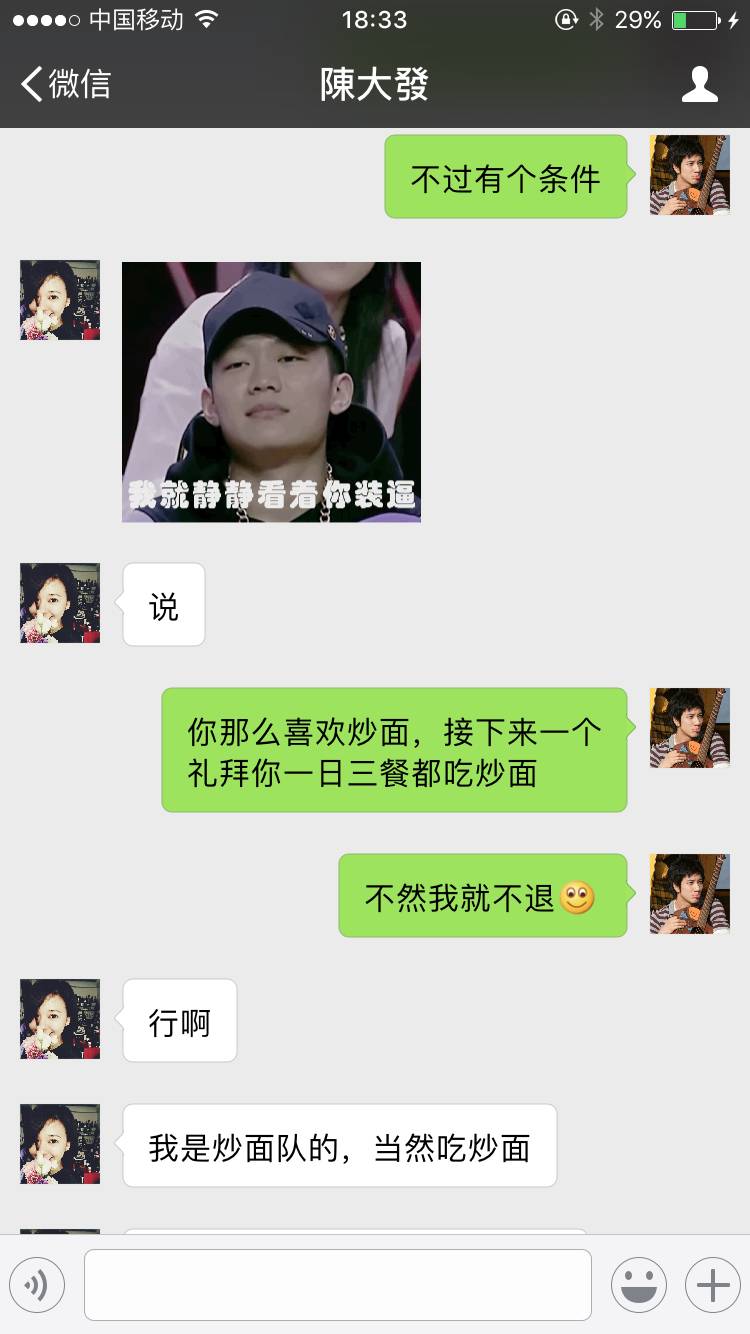Open the plus attachments menu
The height and width of the screenshot is (1334, 750).
coord(712,1285)
